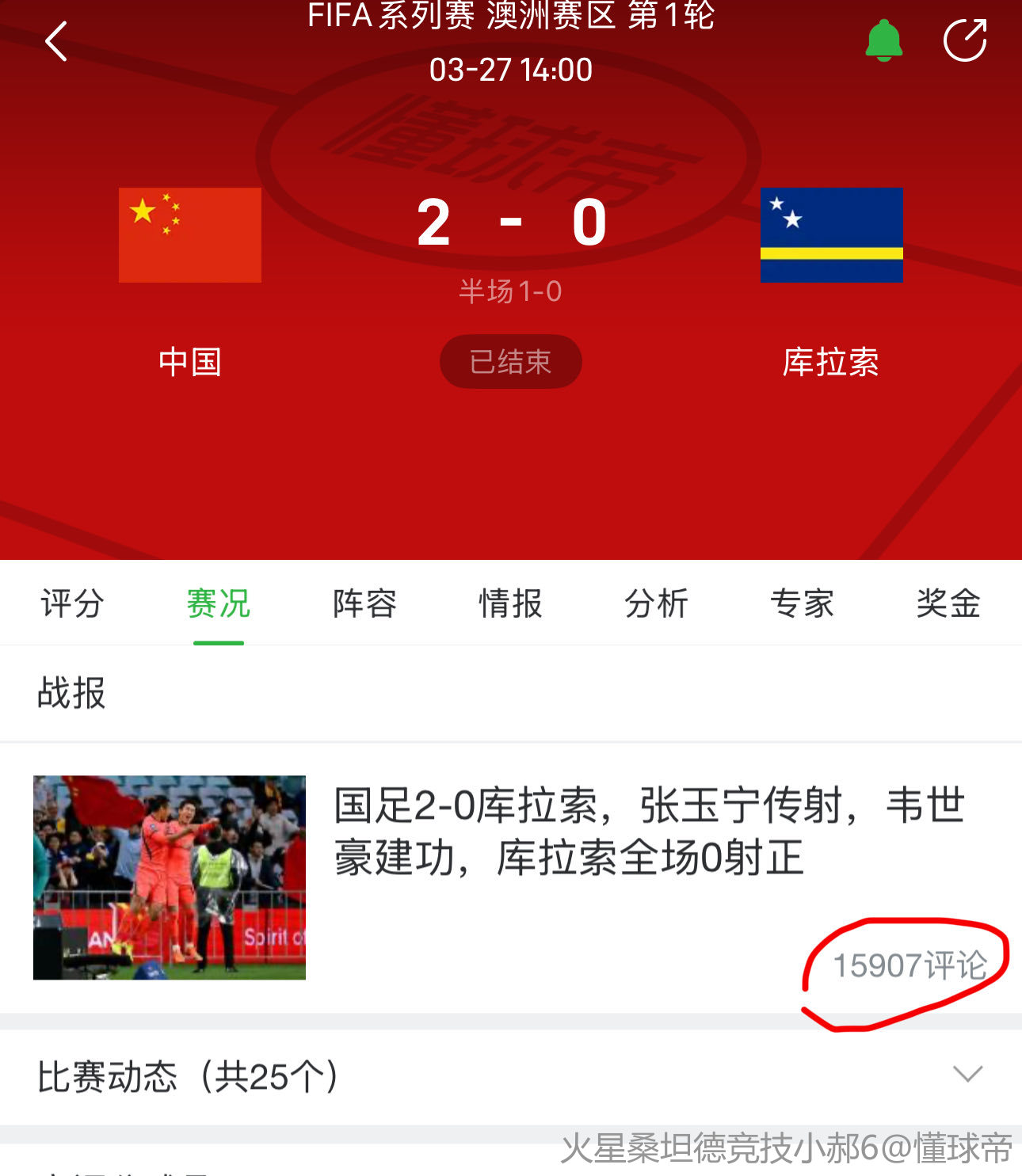Screen dimensions: 1022x1176
Task: Go back using the top-left arrow
Action: (x=56, y=42)
